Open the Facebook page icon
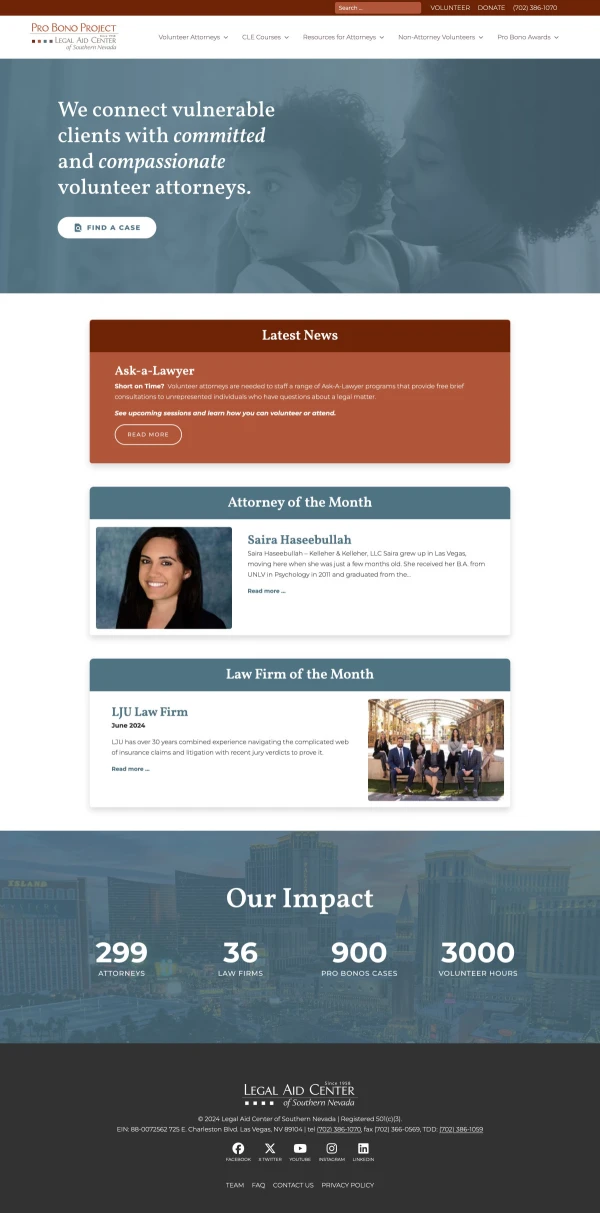600x1213 pixels. (x=238, y=1149)
